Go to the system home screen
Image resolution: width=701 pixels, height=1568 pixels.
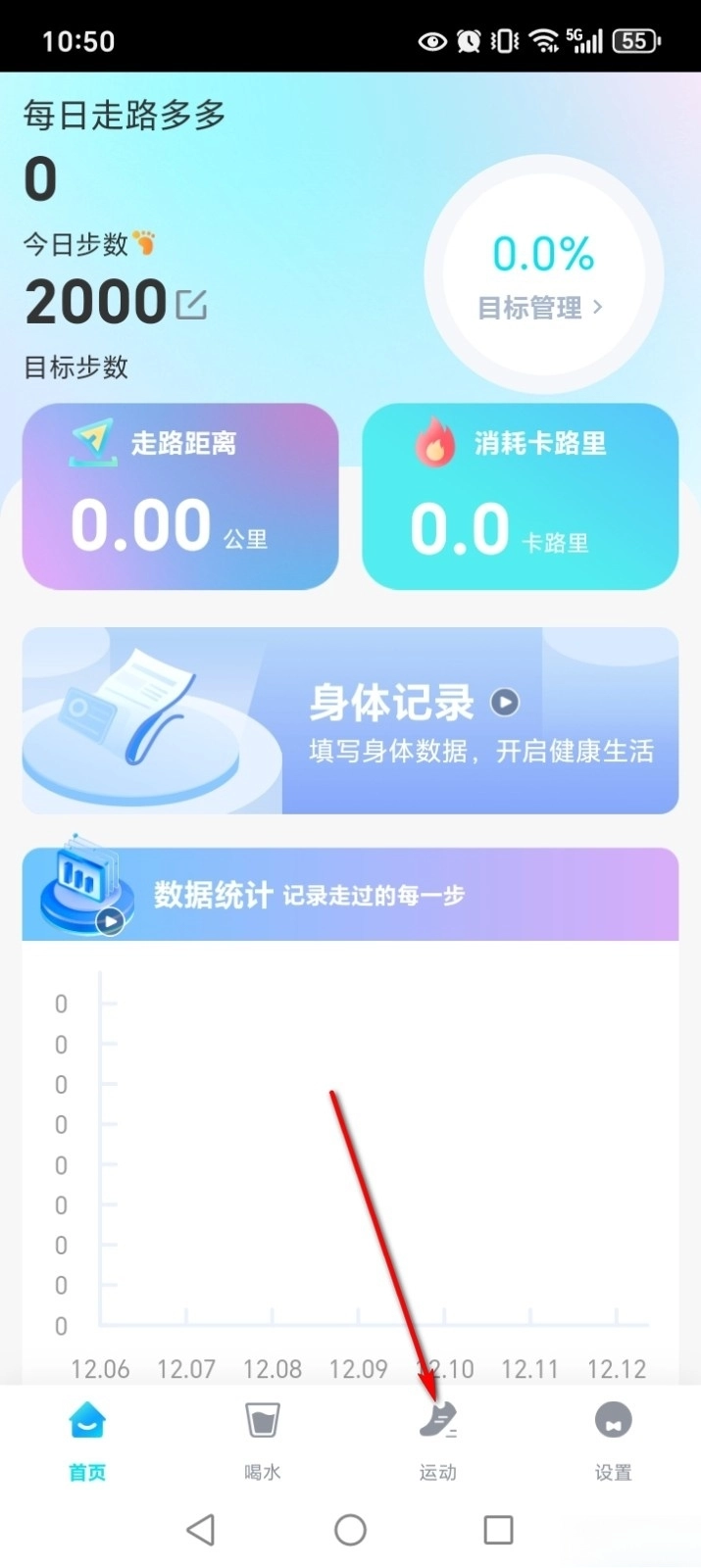click(350, 1530)
